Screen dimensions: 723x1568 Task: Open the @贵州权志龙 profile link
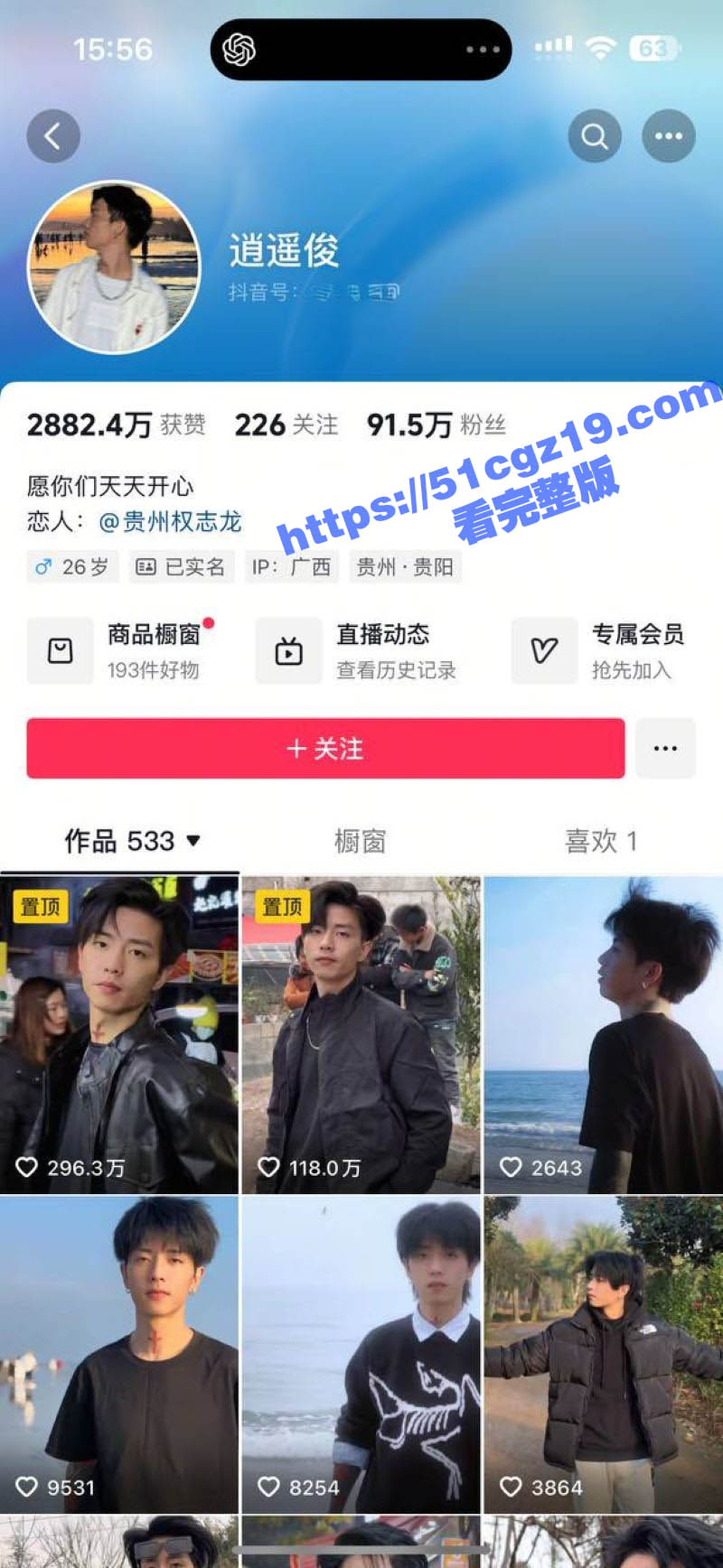(x=170, y=522)
